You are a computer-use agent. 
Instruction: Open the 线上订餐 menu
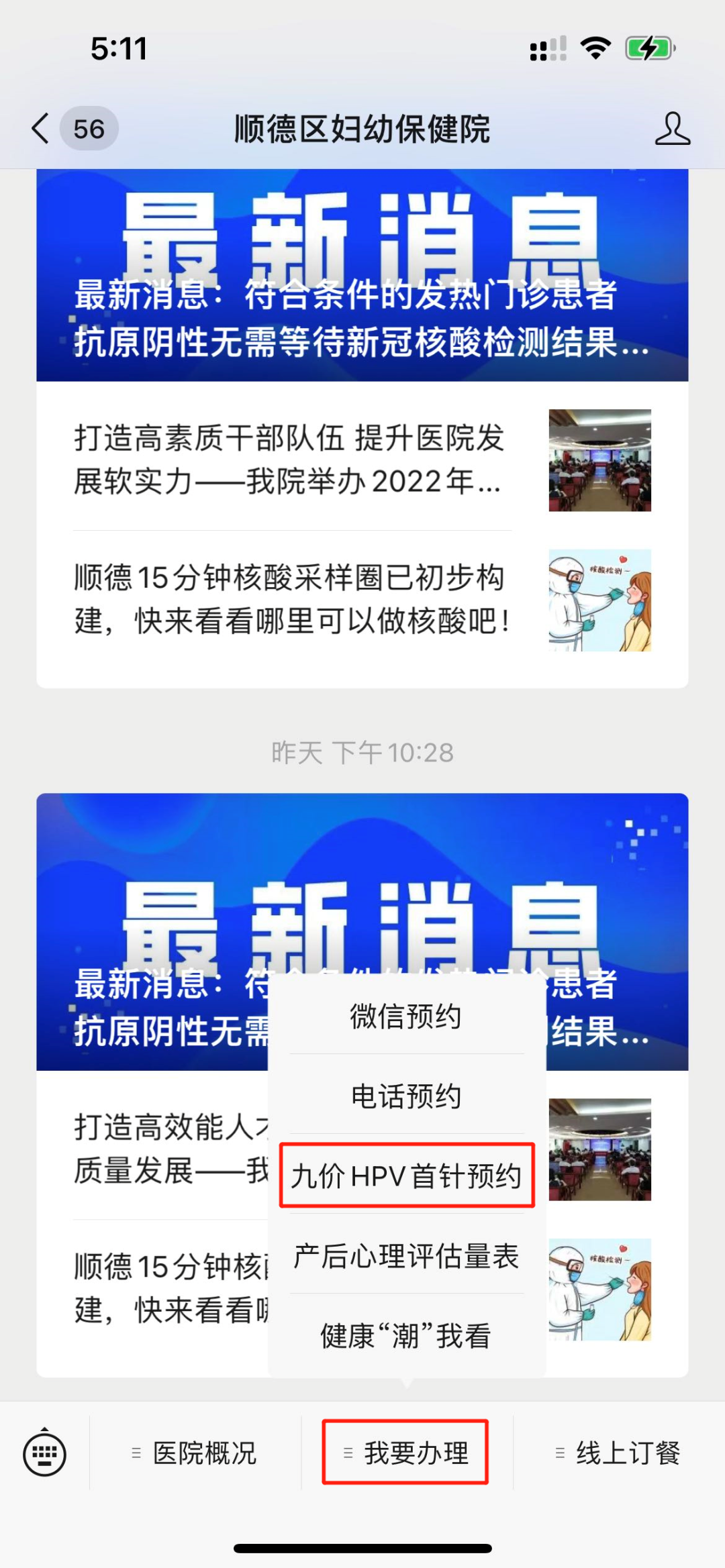click(618, 1453)
